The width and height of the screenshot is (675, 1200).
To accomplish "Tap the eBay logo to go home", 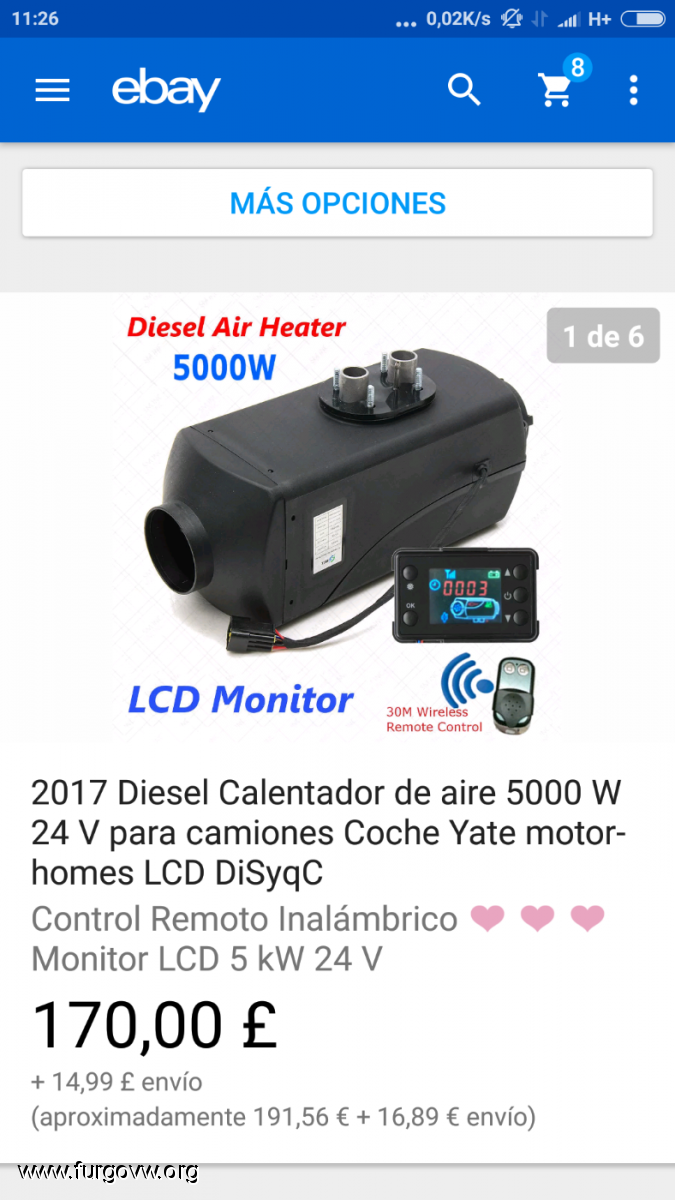I will coord(166,91).
